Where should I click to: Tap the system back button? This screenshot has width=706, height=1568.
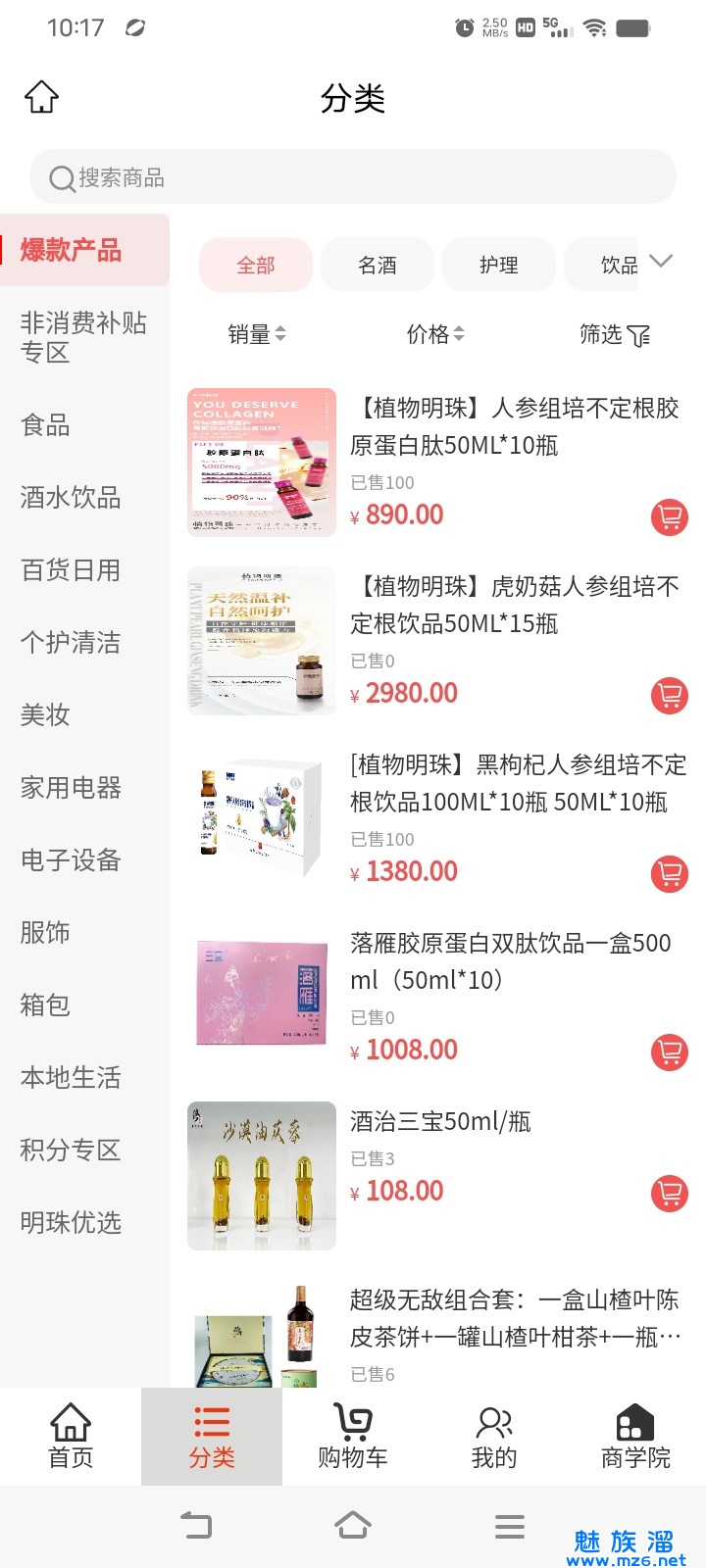[196, 1525]
